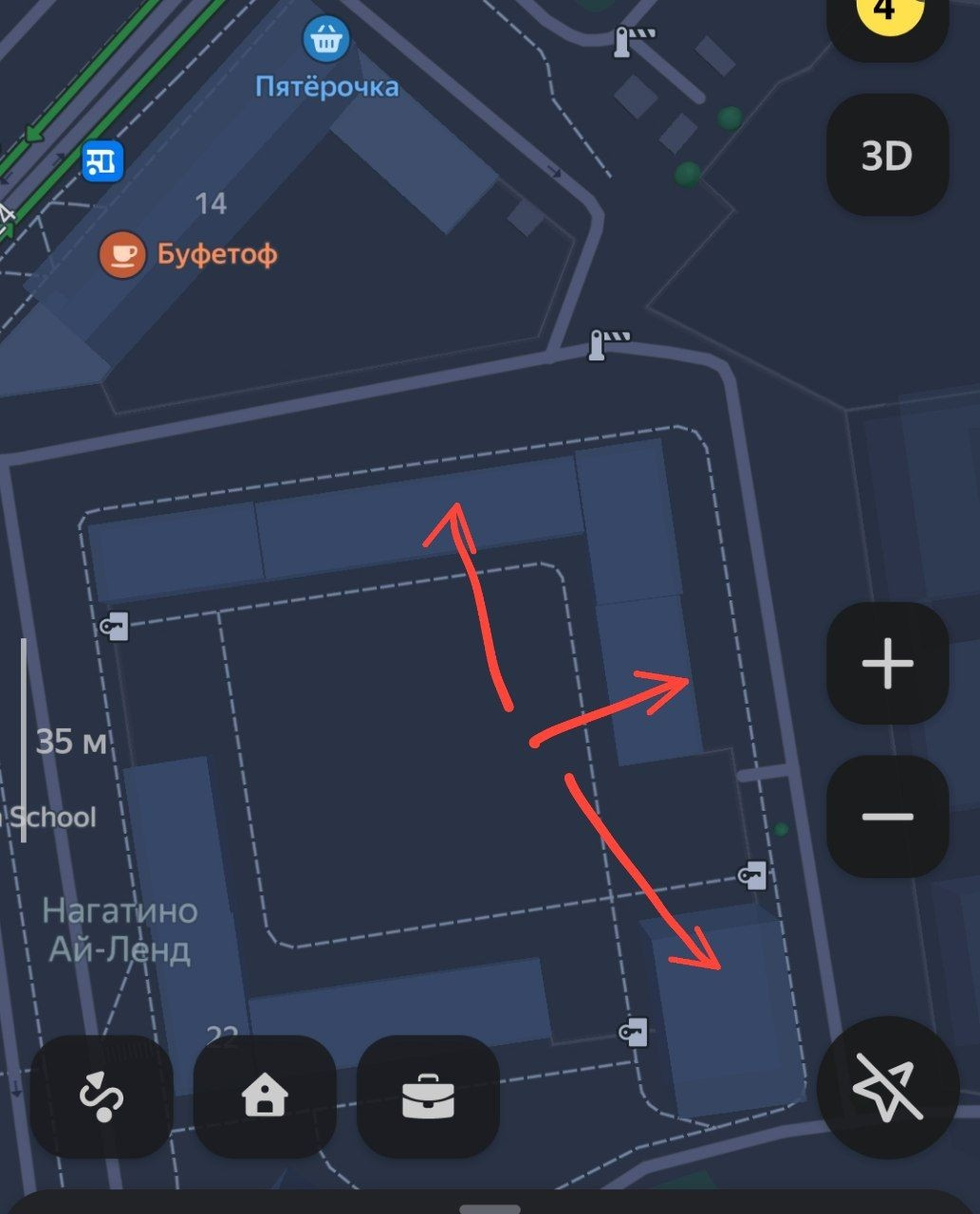Open the Пятёрочка store marker
This screenshot has height=1214, width=980.
point(326,41)
